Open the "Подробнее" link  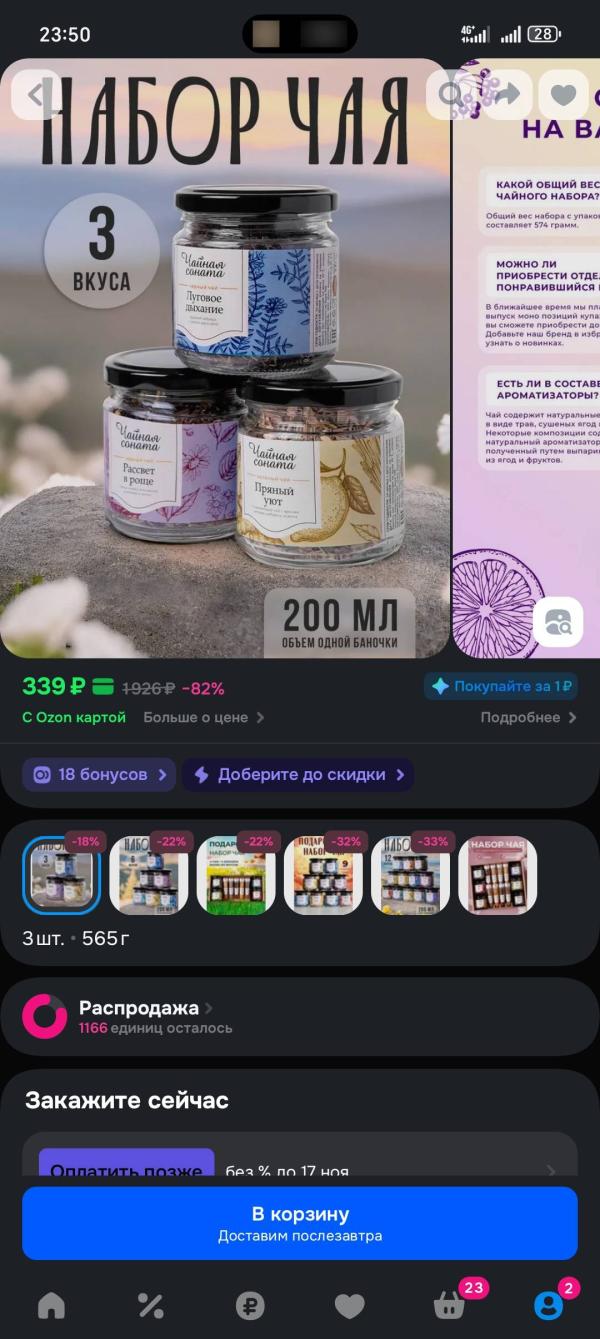coord(528,717)
